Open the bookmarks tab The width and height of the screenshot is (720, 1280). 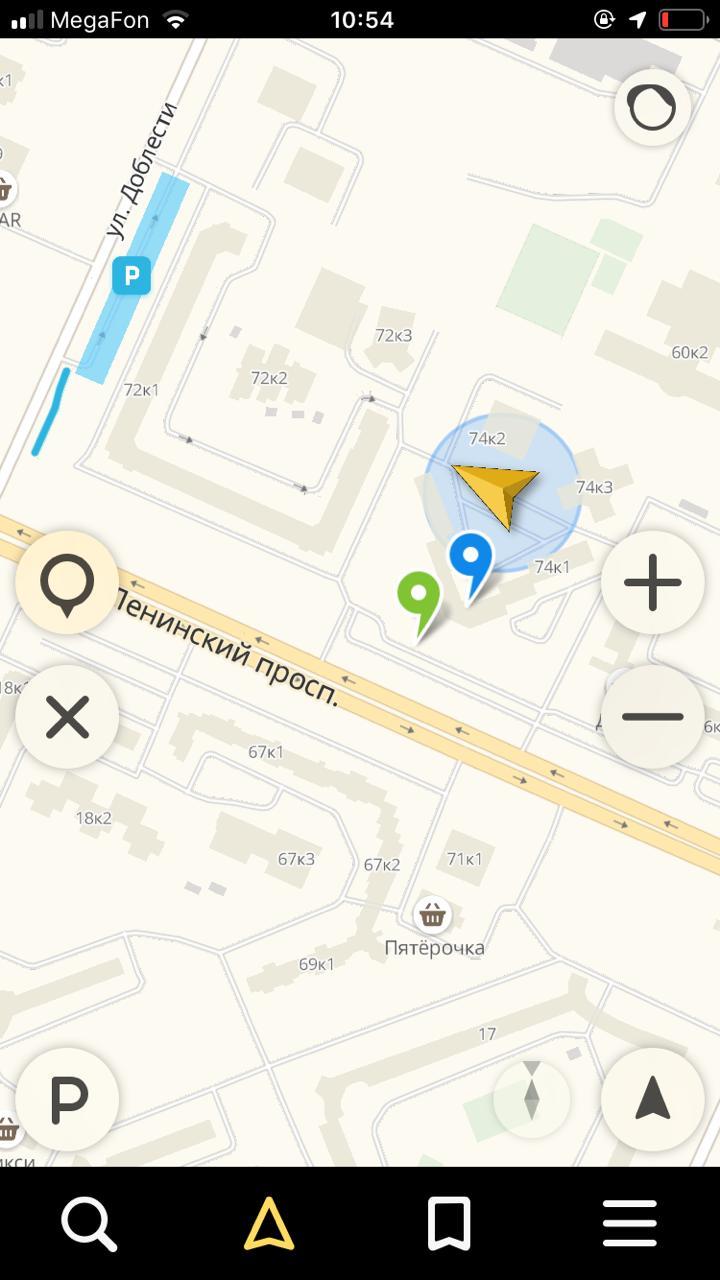(x=449, y=1223)
